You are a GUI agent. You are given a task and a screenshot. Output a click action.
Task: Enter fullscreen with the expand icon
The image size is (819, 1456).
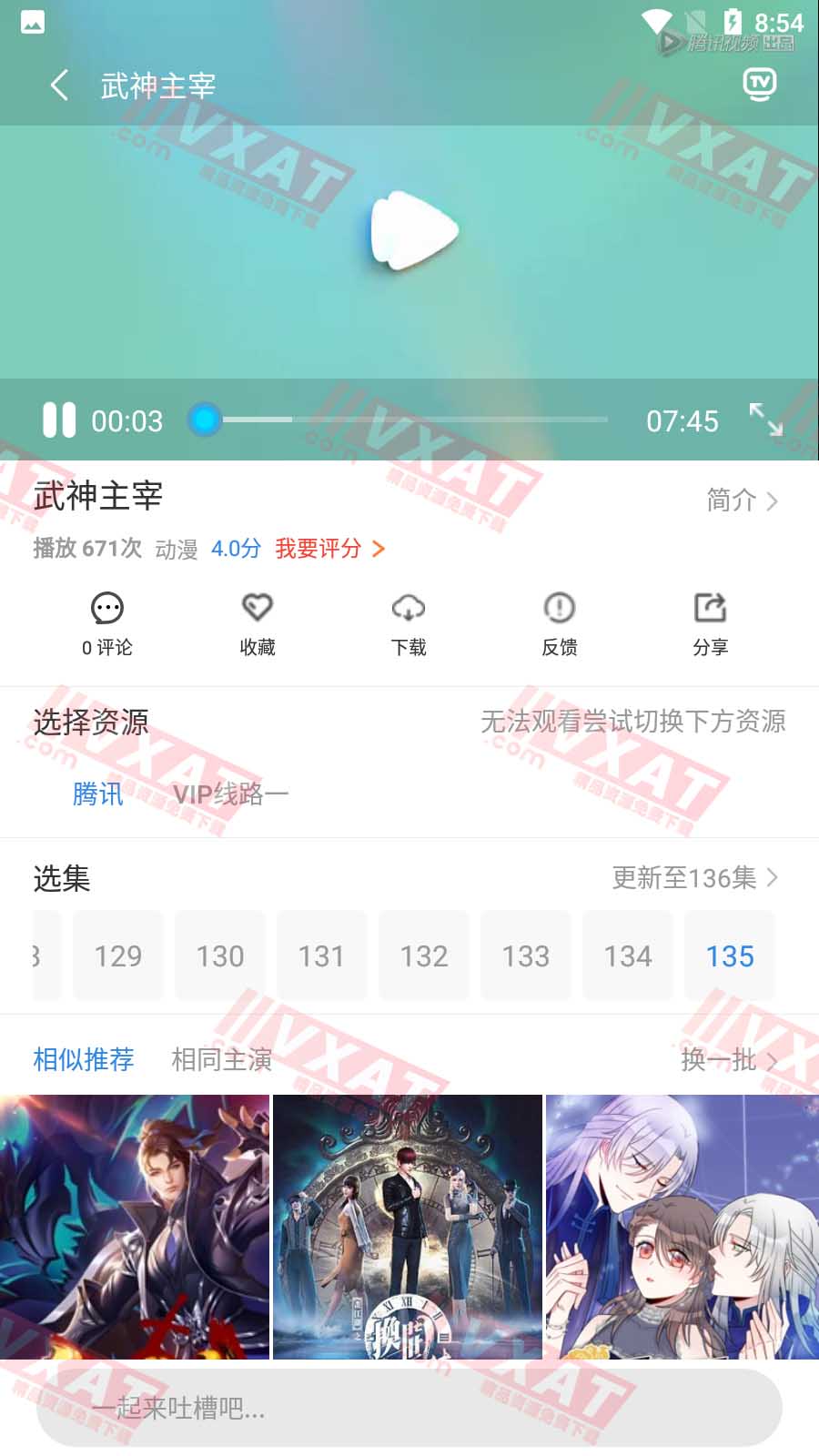770,420
